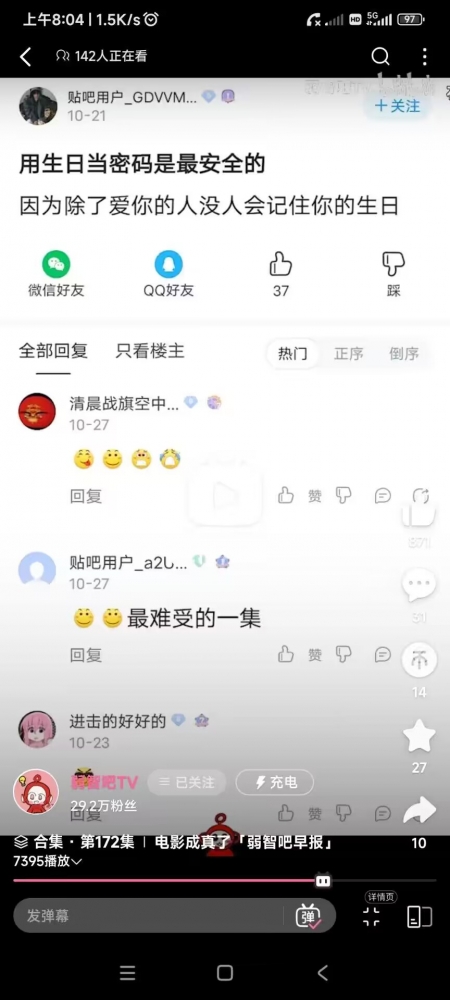Toggle the danmaku 弹 switch

[308, 916]
